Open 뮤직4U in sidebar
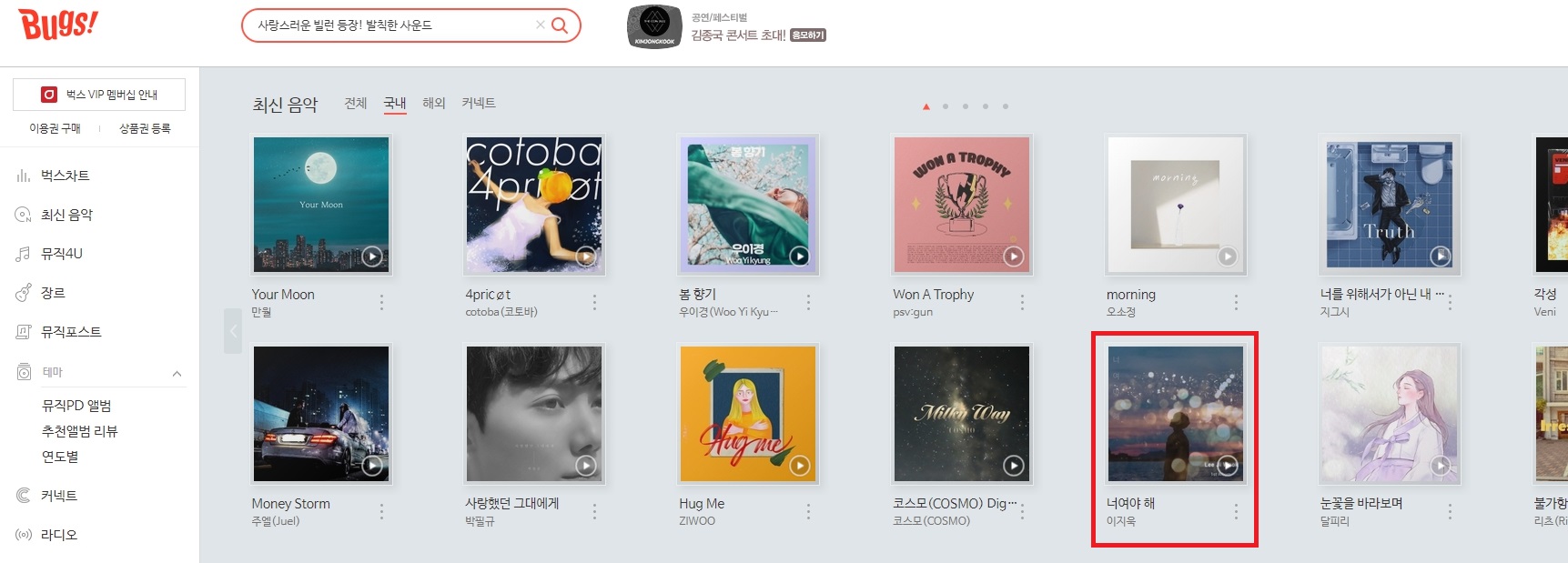 (x=61, y=254)
